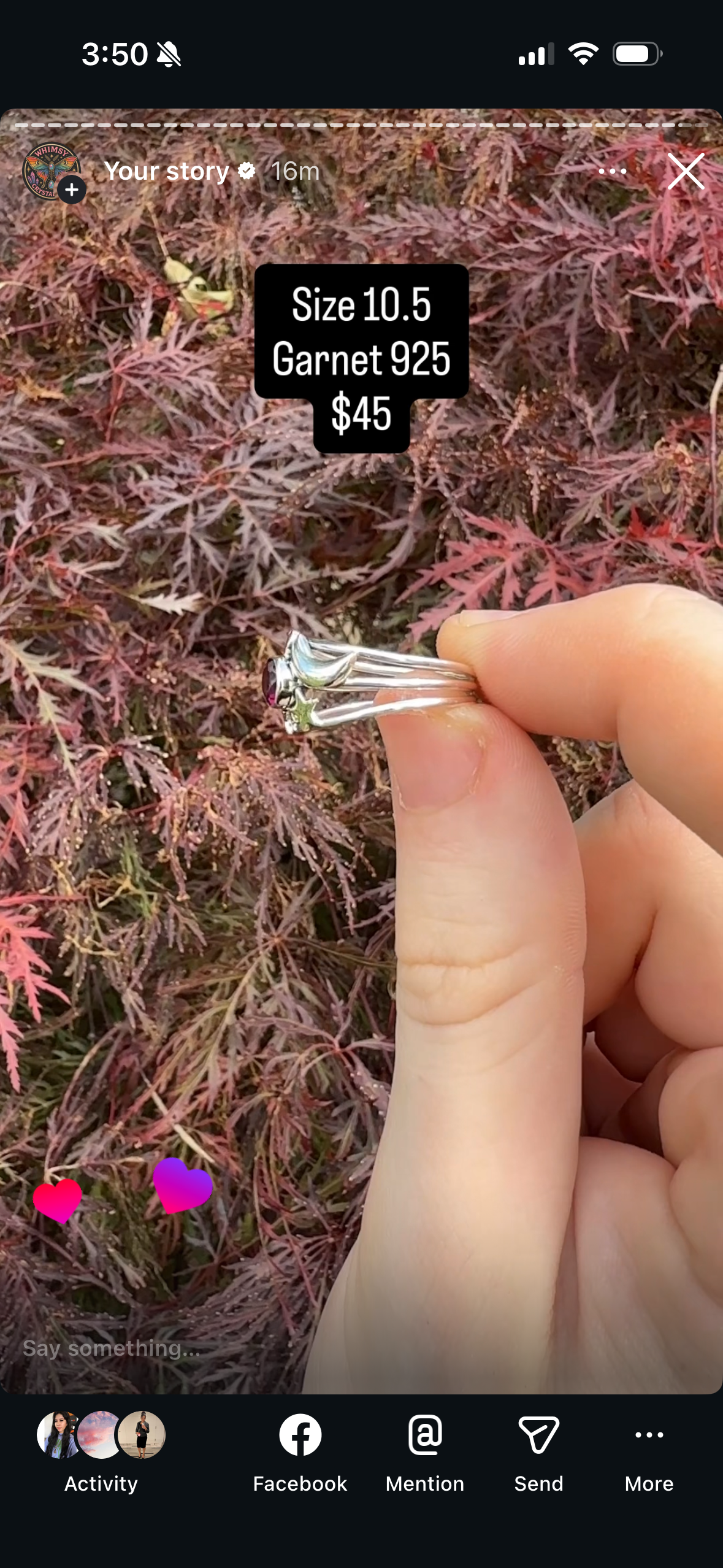
Task: Open the story Activity viewers
Action: [101, 1452]
